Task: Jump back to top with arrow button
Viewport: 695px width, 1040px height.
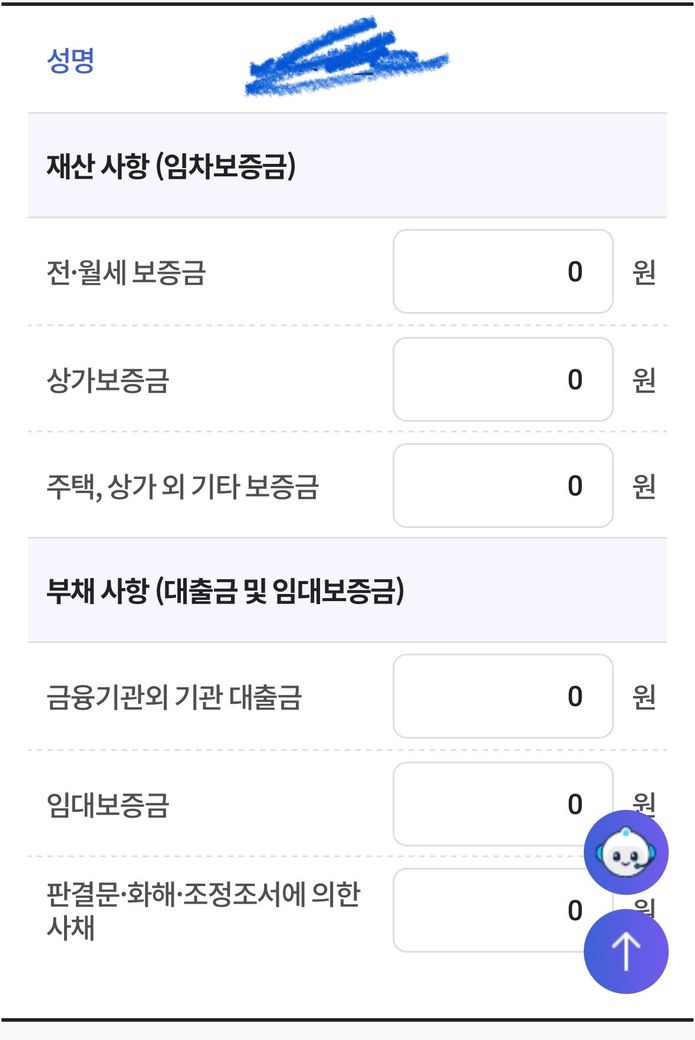Action: [x=626, y=951]
